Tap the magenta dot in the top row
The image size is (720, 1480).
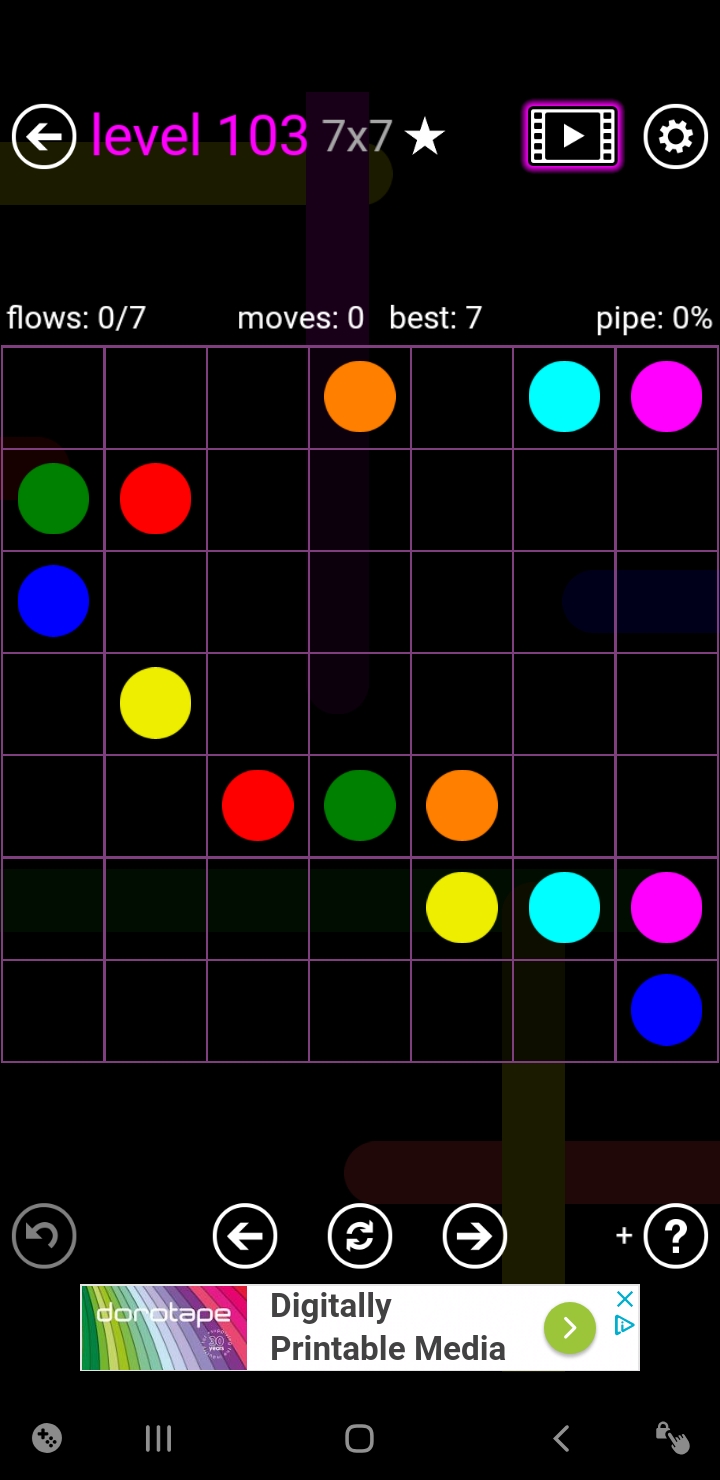click(x=666, y=397)
